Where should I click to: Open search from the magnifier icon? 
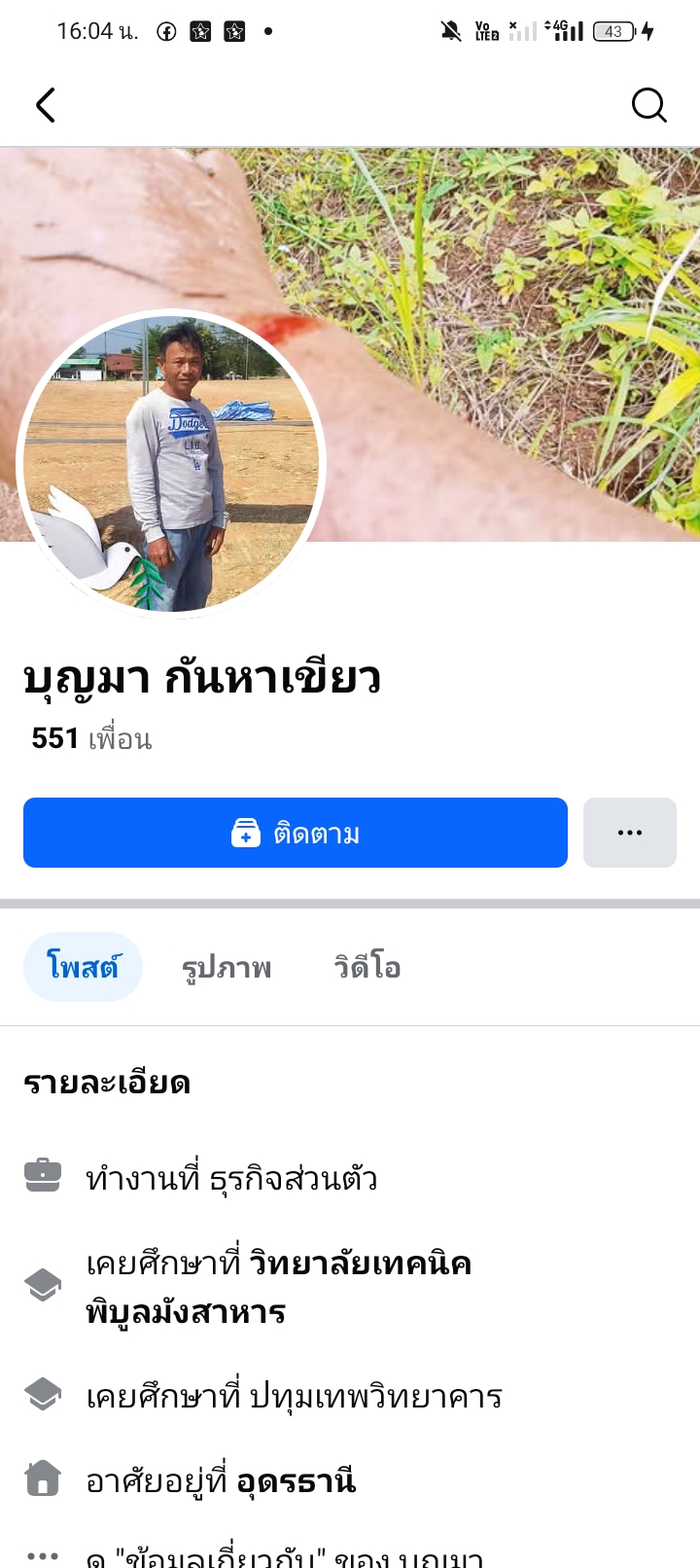click(x=648, y=105)
